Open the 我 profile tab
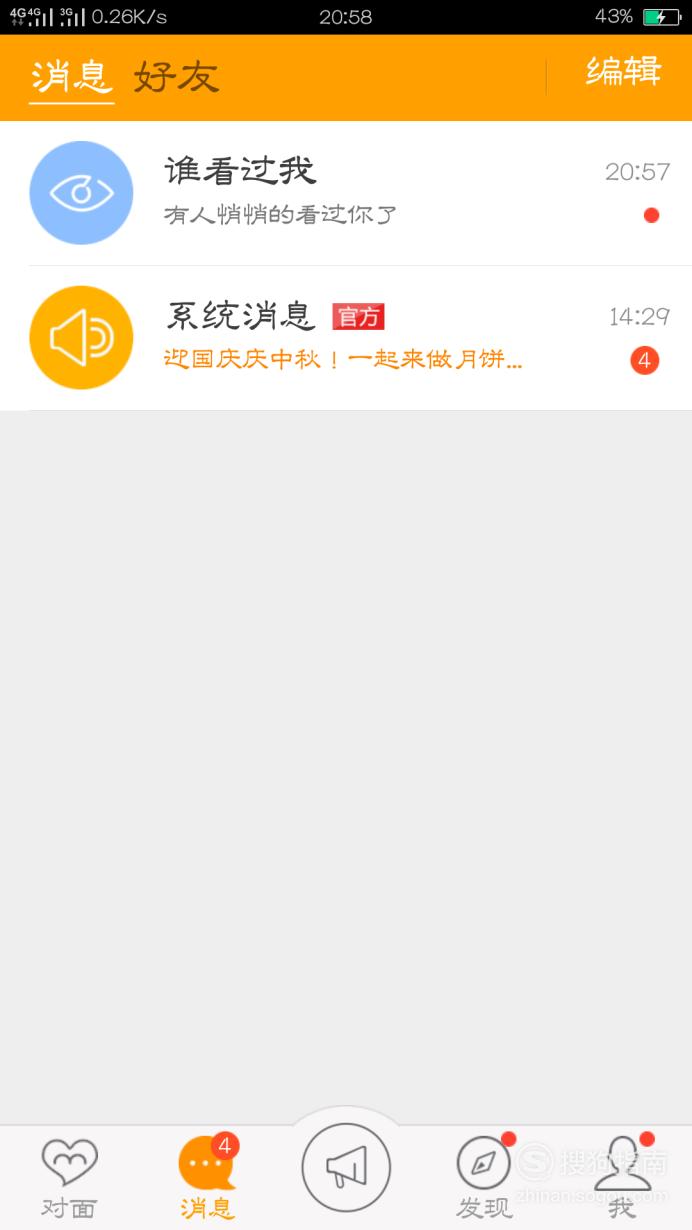 tap(622, 1178)
